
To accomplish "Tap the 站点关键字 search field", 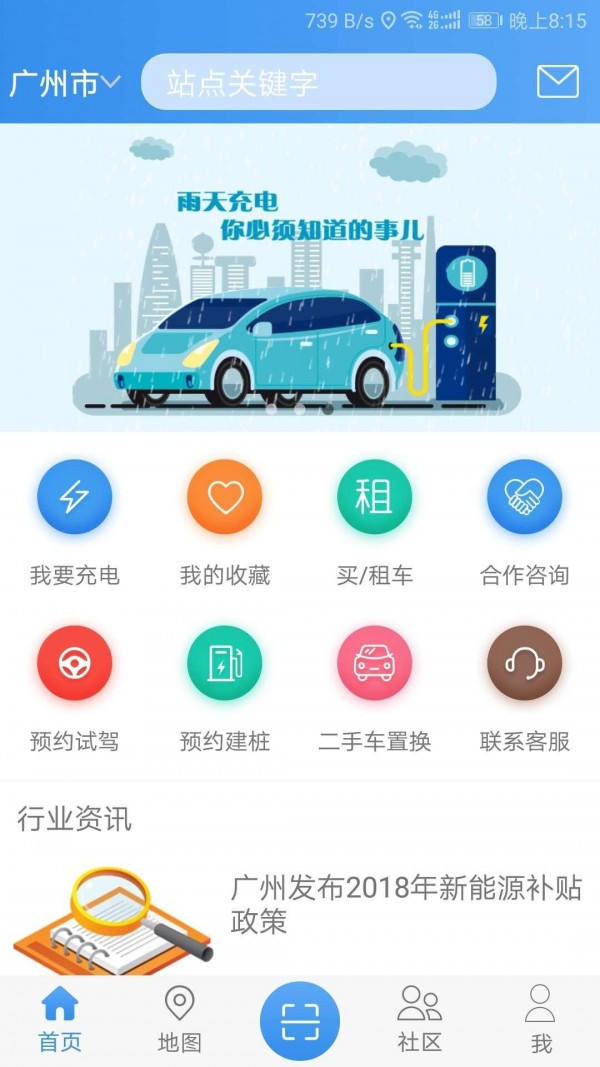I will point(318,82).
